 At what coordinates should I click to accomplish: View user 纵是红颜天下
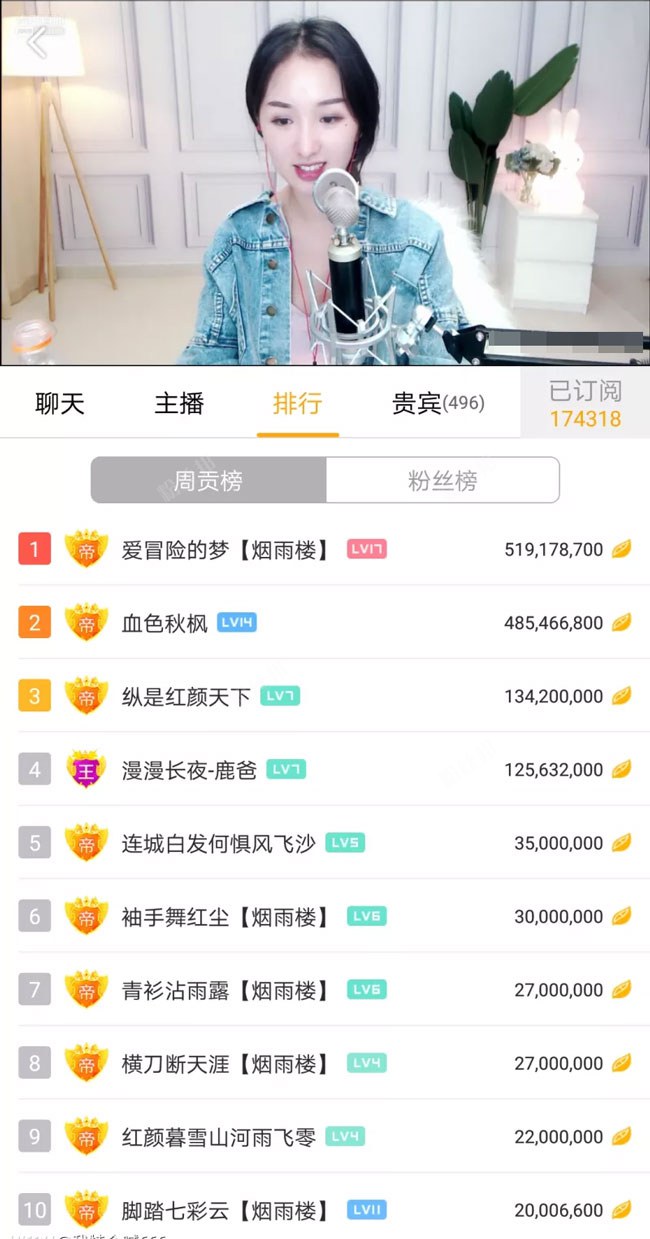click(325, 696)
